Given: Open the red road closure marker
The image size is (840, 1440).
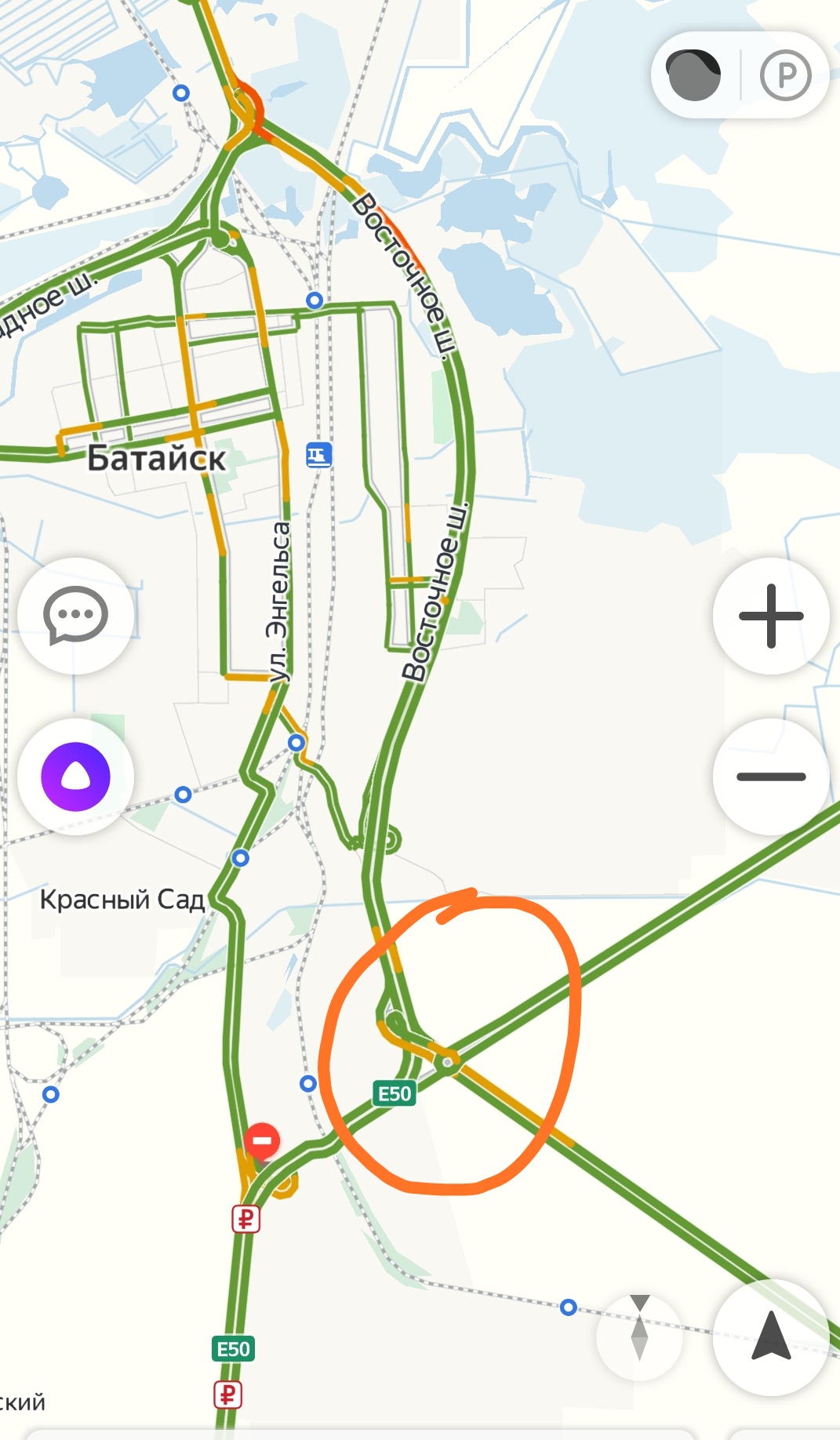Looking at the screenshot, I should coord(262,1140).
